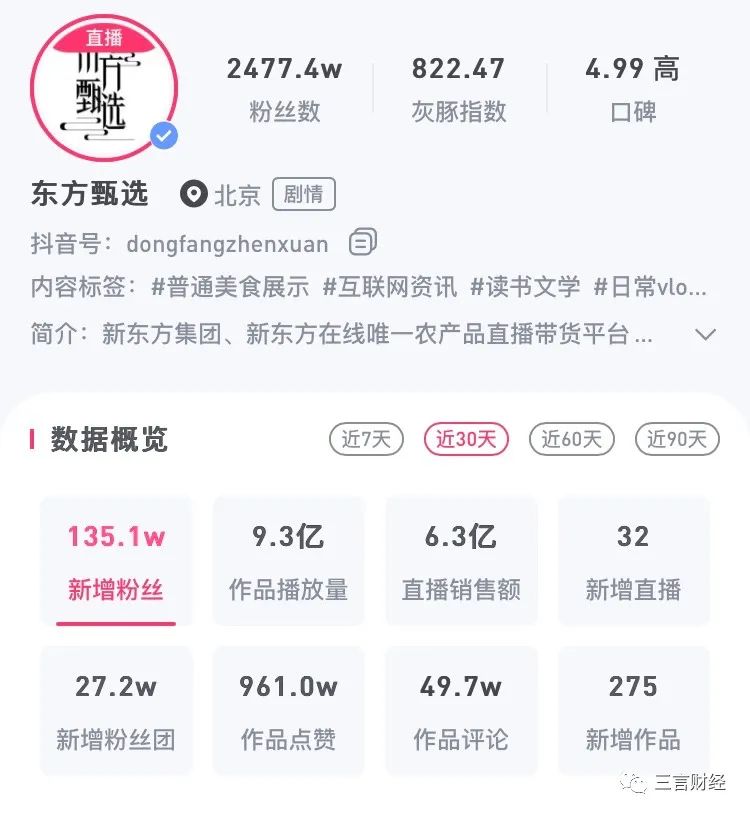Select the 新增粉丝 metric card

point(116,561)
